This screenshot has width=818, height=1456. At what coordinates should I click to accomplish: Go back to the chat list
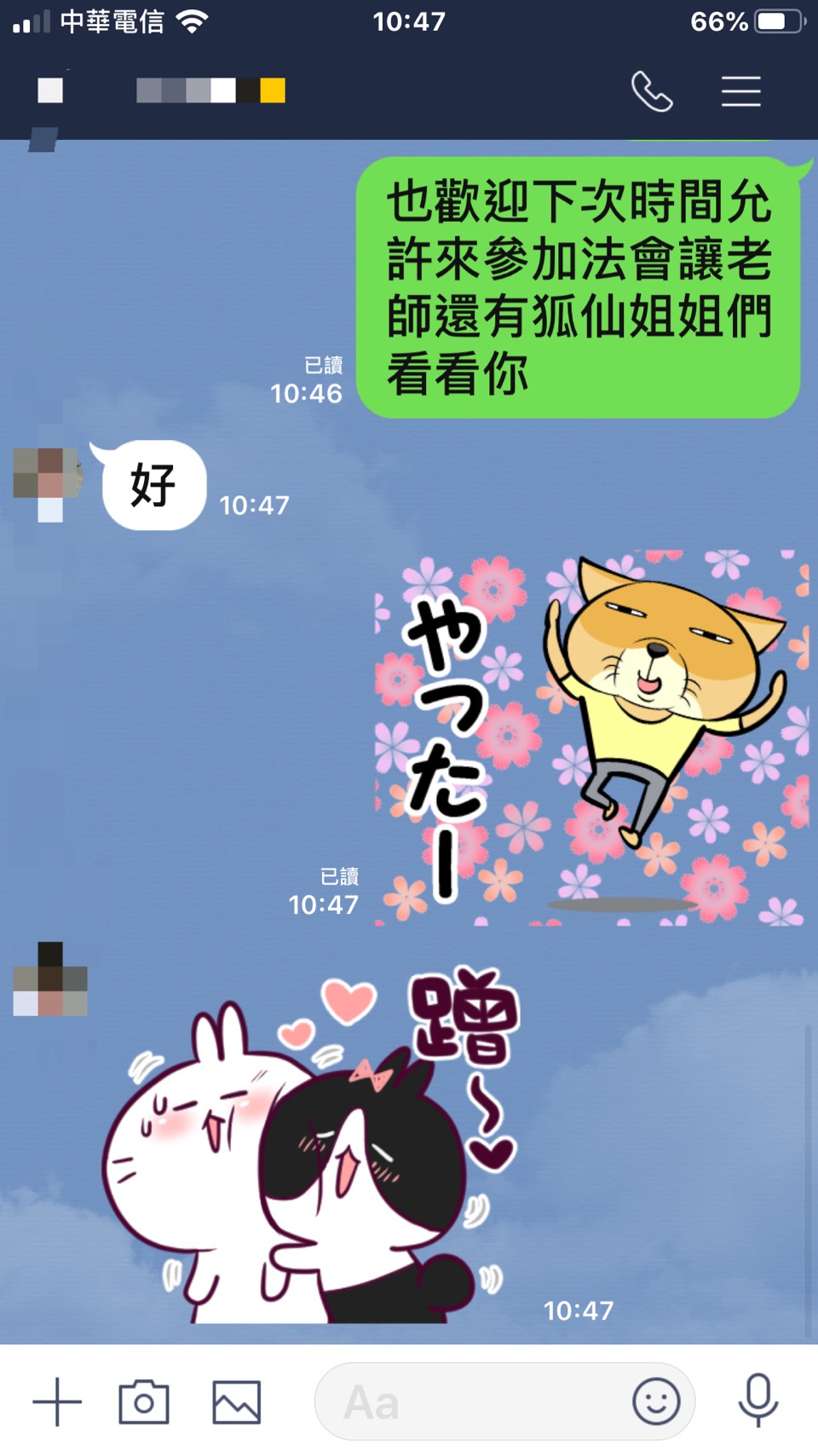[x=50, y=91]
